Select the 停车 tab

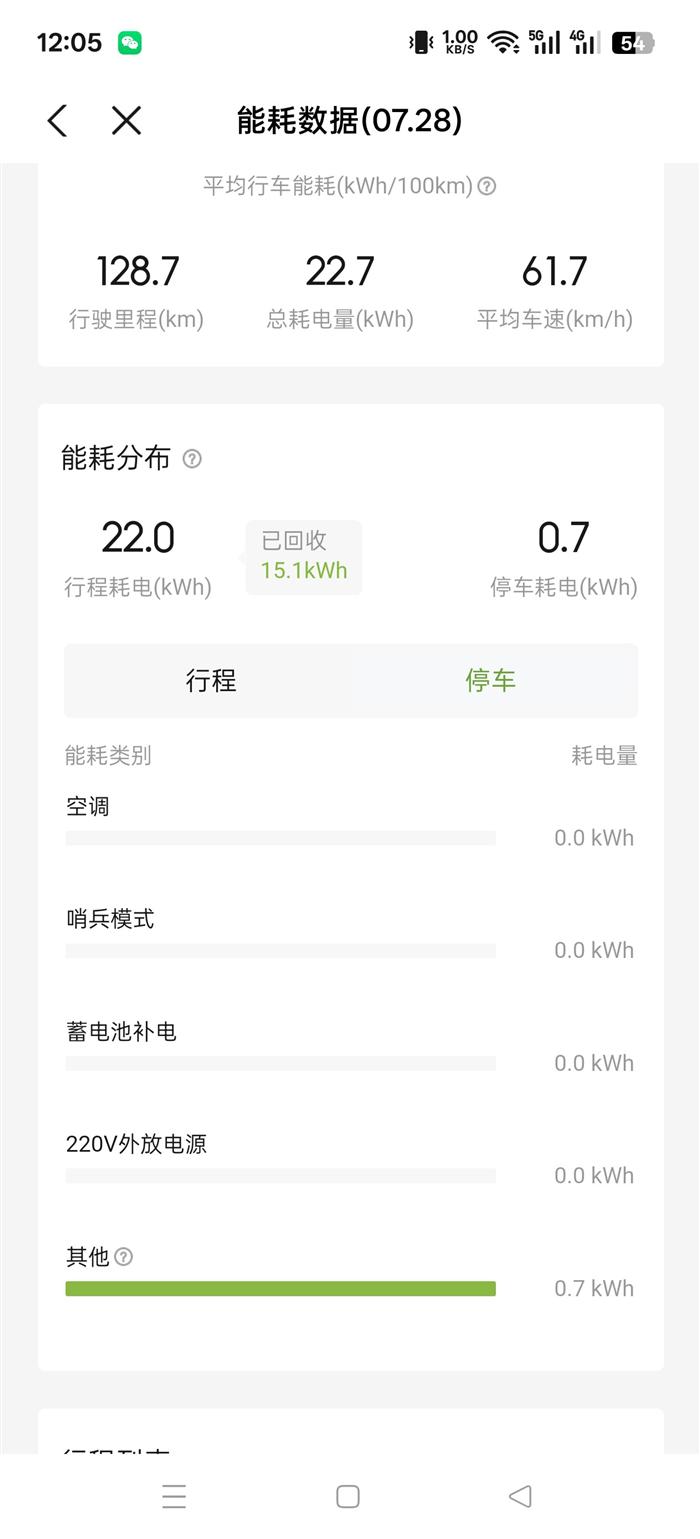pyautogui.click(x=491, y=681)
